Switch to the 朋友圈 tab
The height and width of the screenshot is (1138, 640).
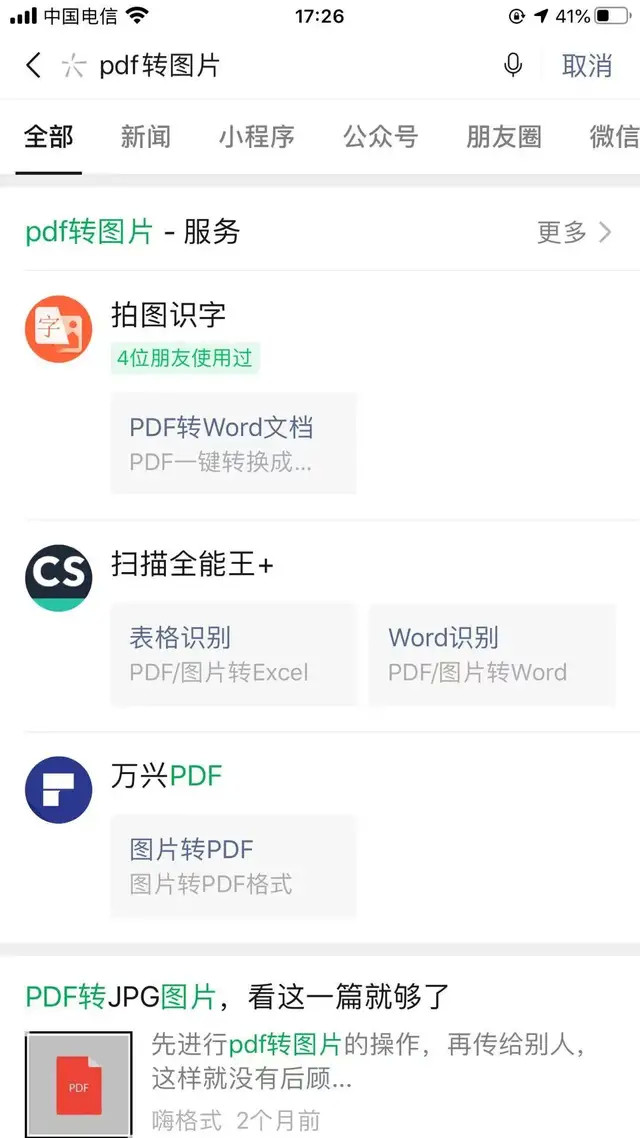[503, 137]
